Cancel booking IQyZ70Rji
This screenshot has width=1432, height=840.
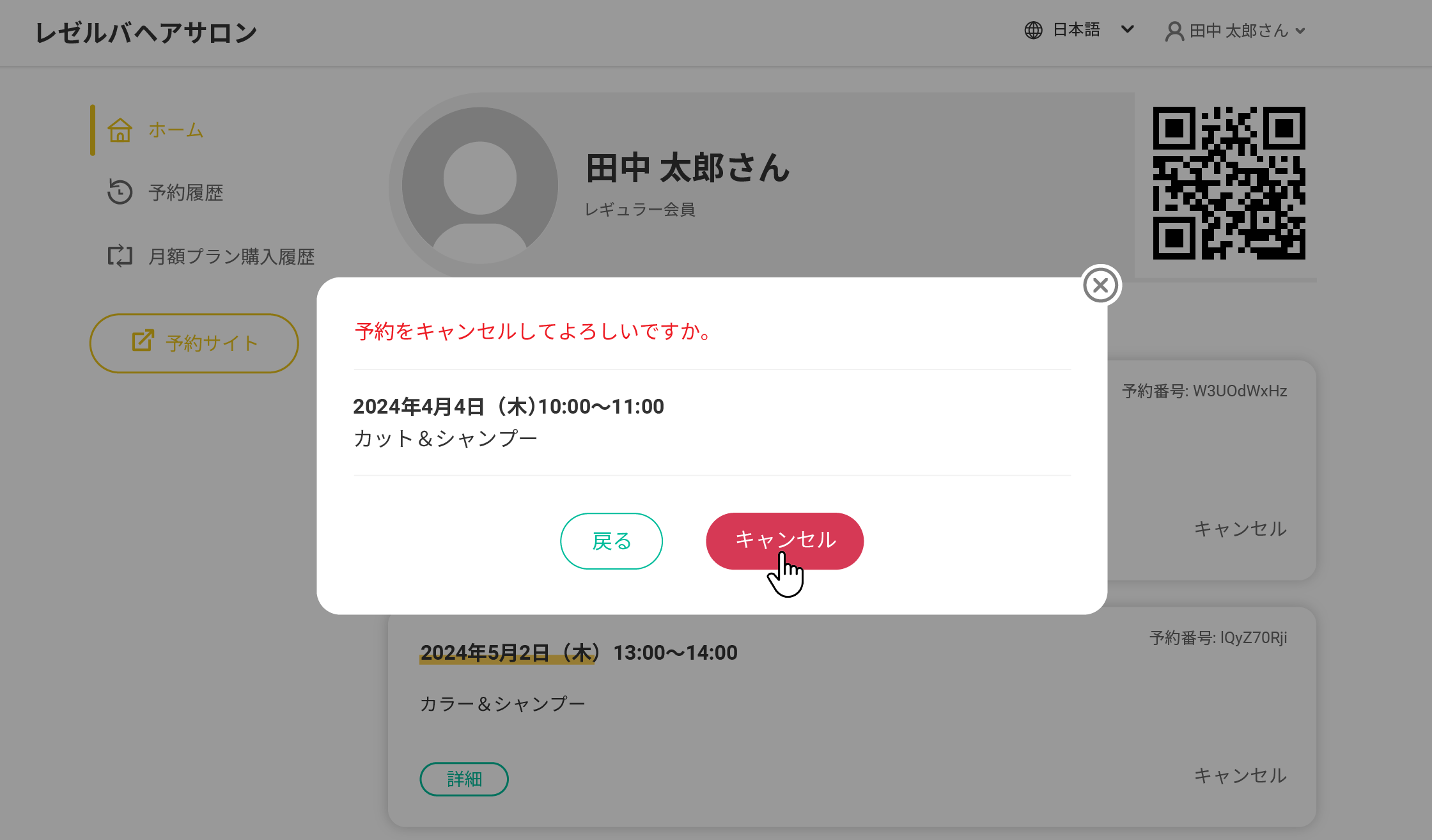[1240, 775]
